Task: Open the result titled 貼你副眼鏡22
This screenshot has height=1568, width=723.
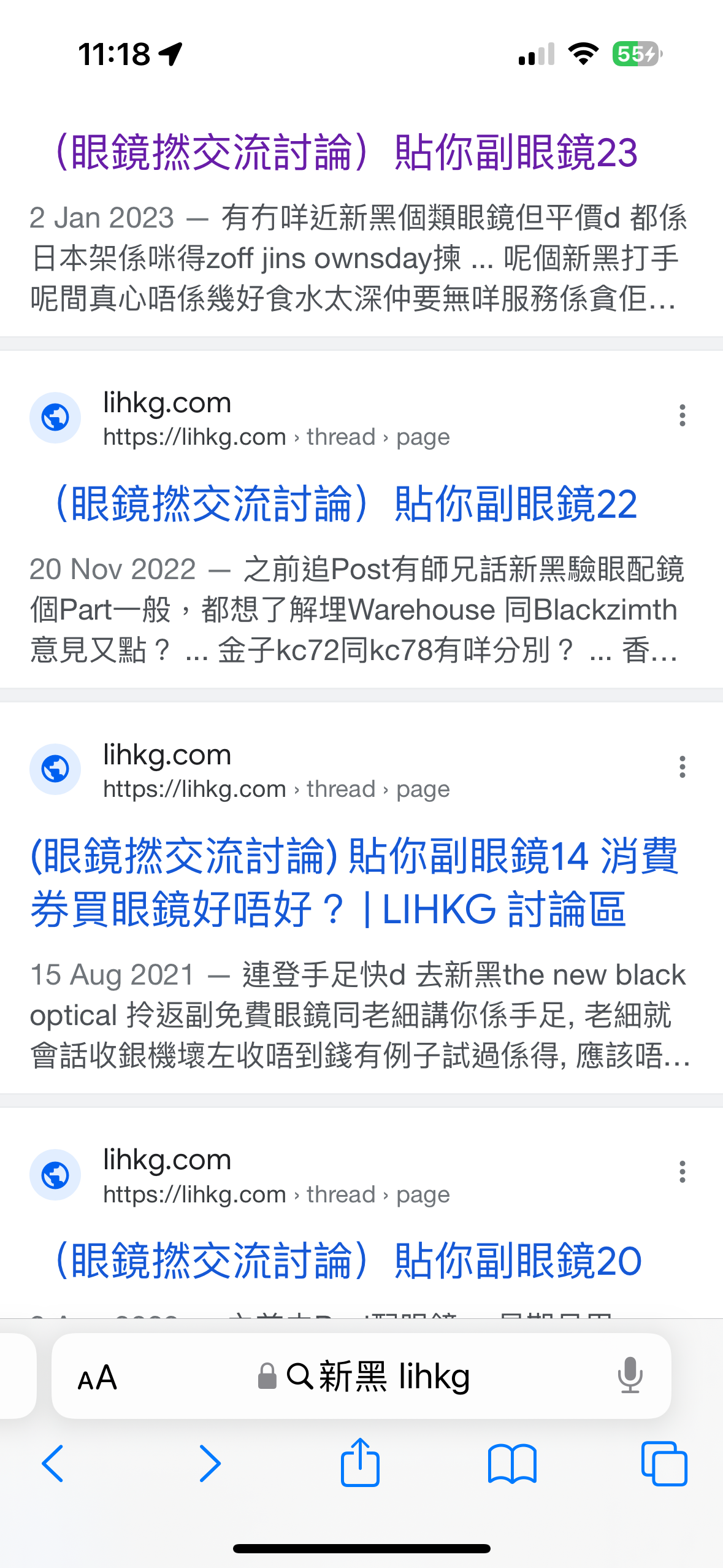Action: [346, 504]
